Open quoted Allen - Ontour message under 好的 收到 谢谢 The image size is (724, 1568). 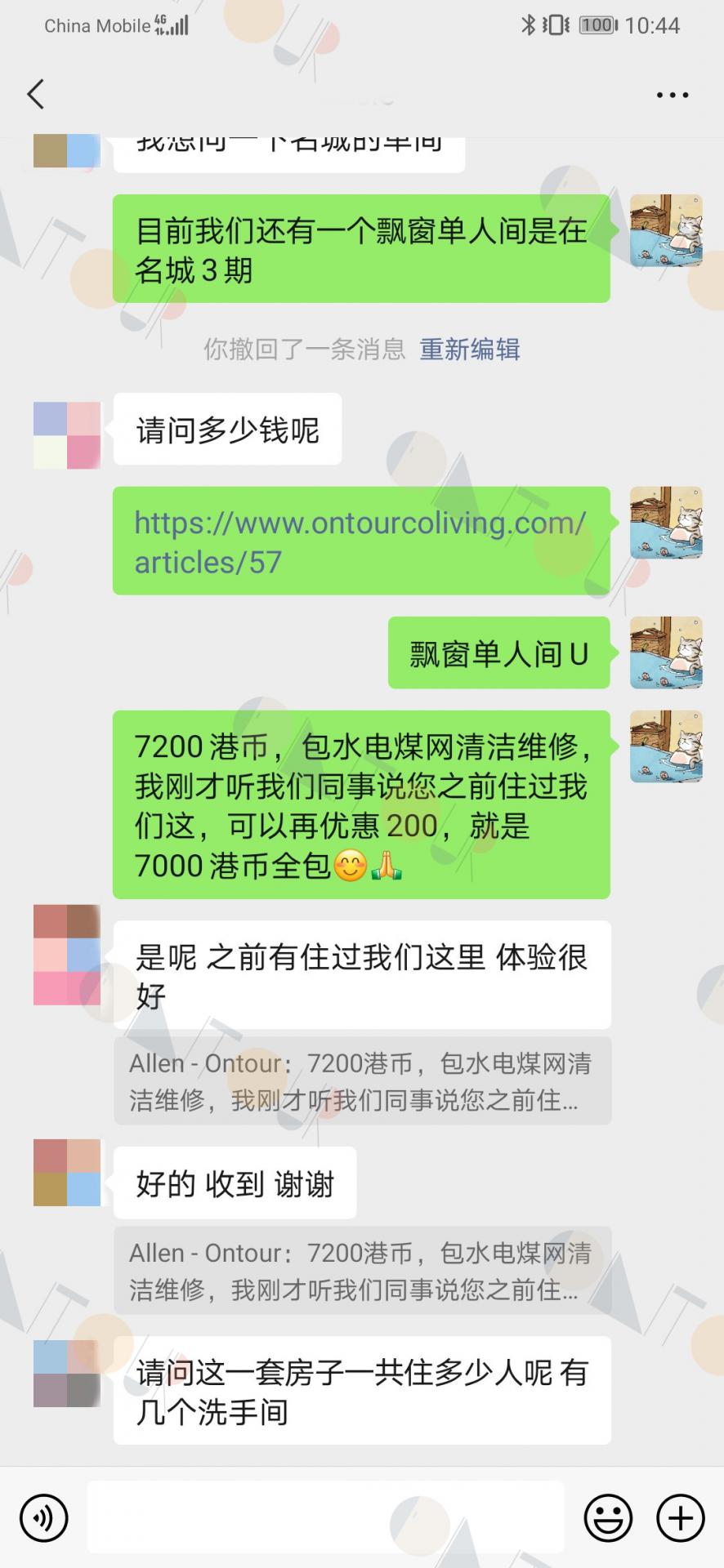pyautogui.click(x=362, y=1270)
